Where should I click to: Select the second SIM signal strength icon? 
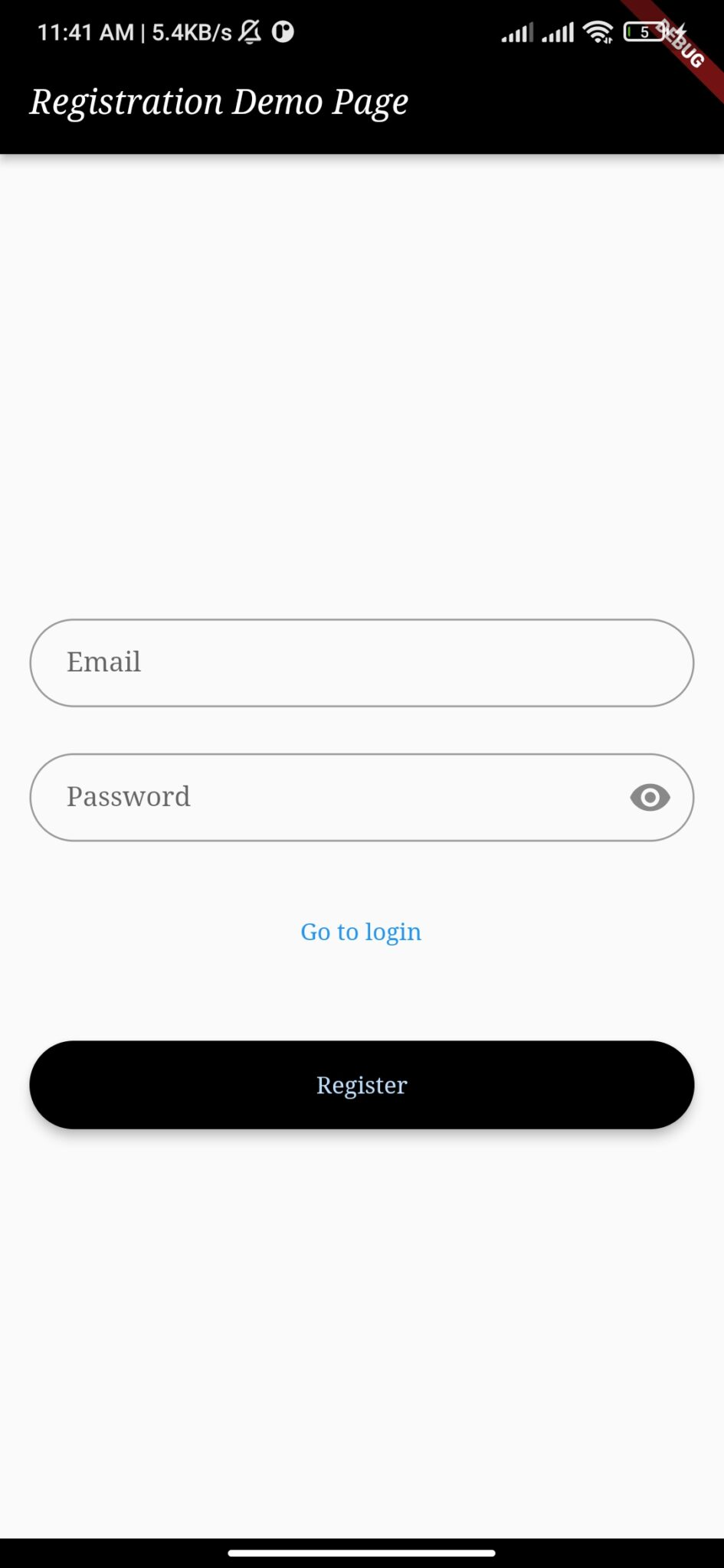pyautogui.click(x=559, y=32)
